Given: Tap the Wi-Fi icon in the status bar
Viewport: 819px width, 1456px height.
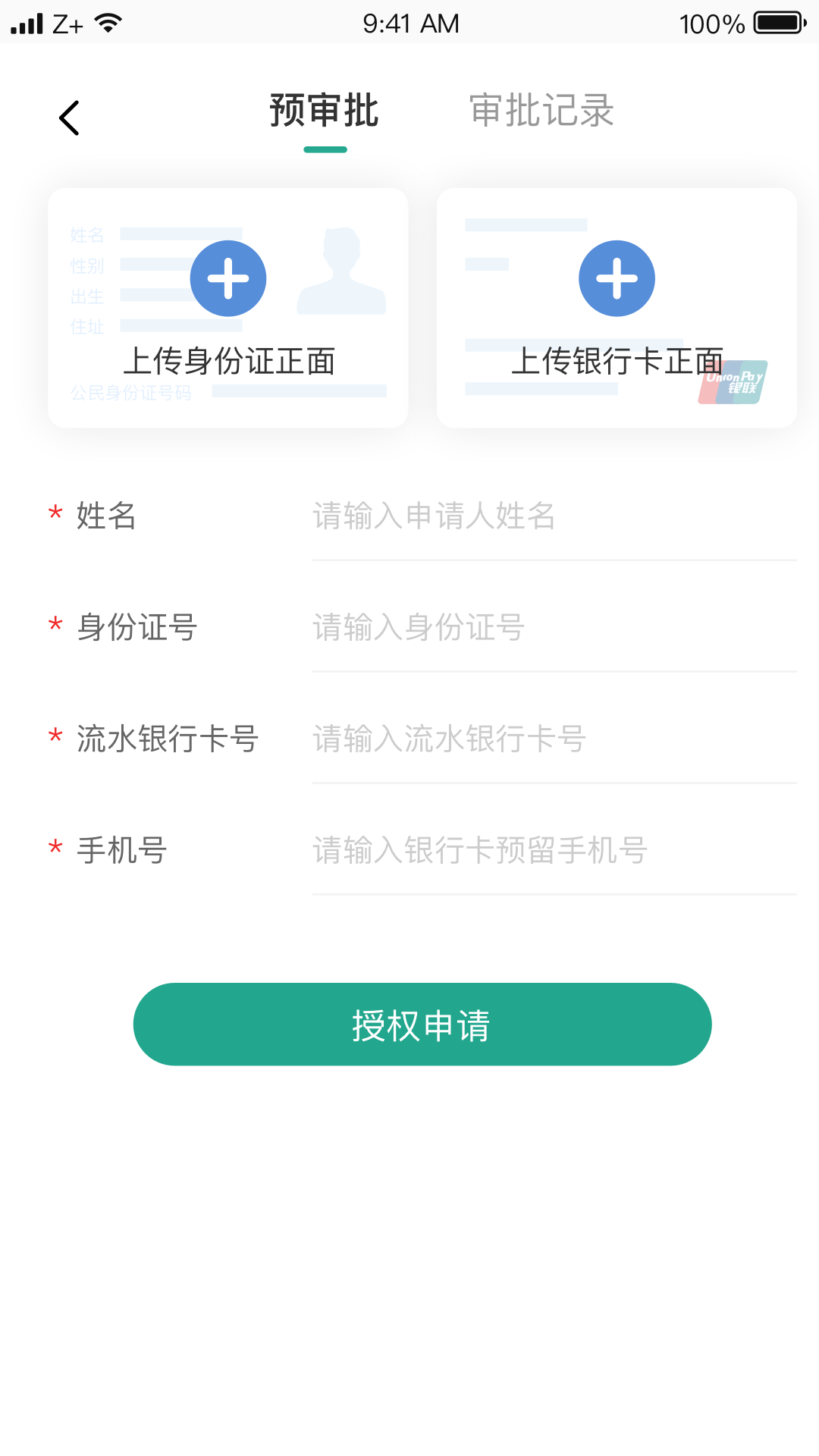Looking at the screenshot, I should click(106, 22).
